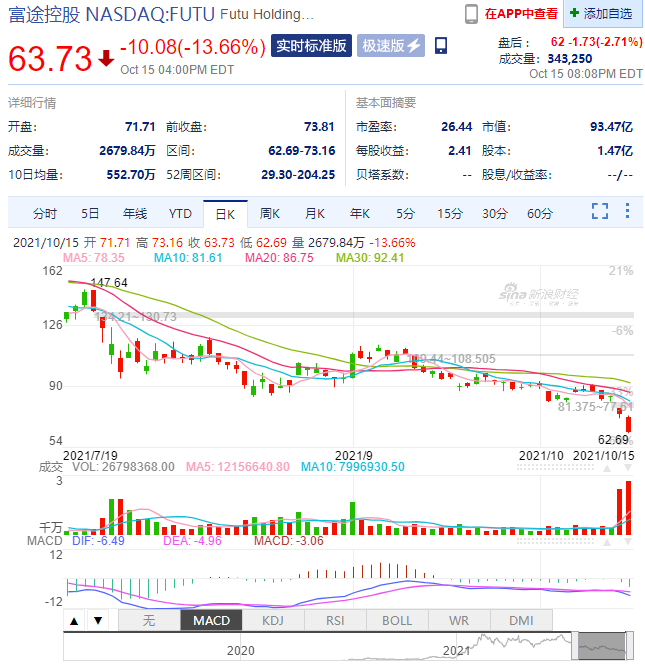645x670 pixels.
Task: Show the 年K chart
Action: click(x=359, y=213)
